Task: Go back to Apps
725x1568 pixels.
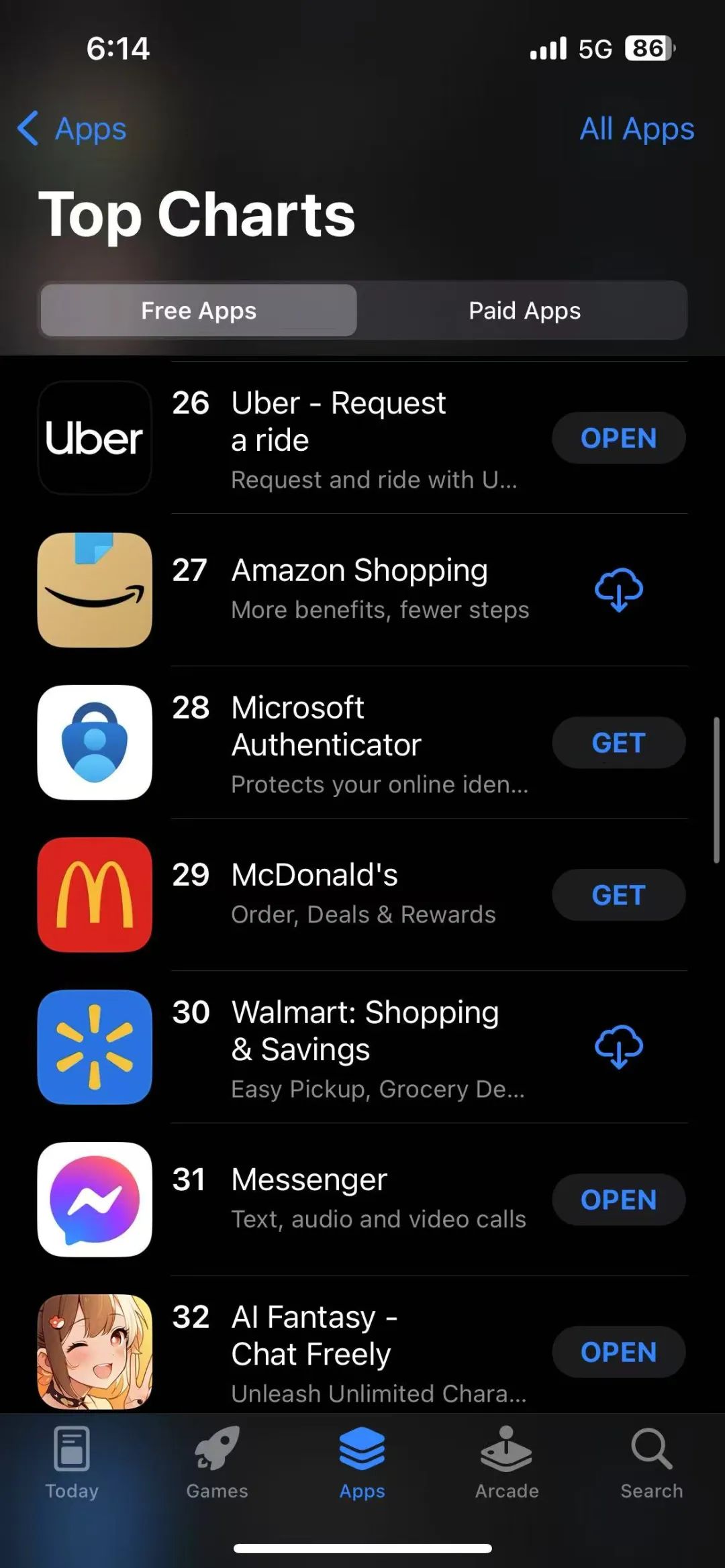Action: pyautogui.click(x=72, y=129)
